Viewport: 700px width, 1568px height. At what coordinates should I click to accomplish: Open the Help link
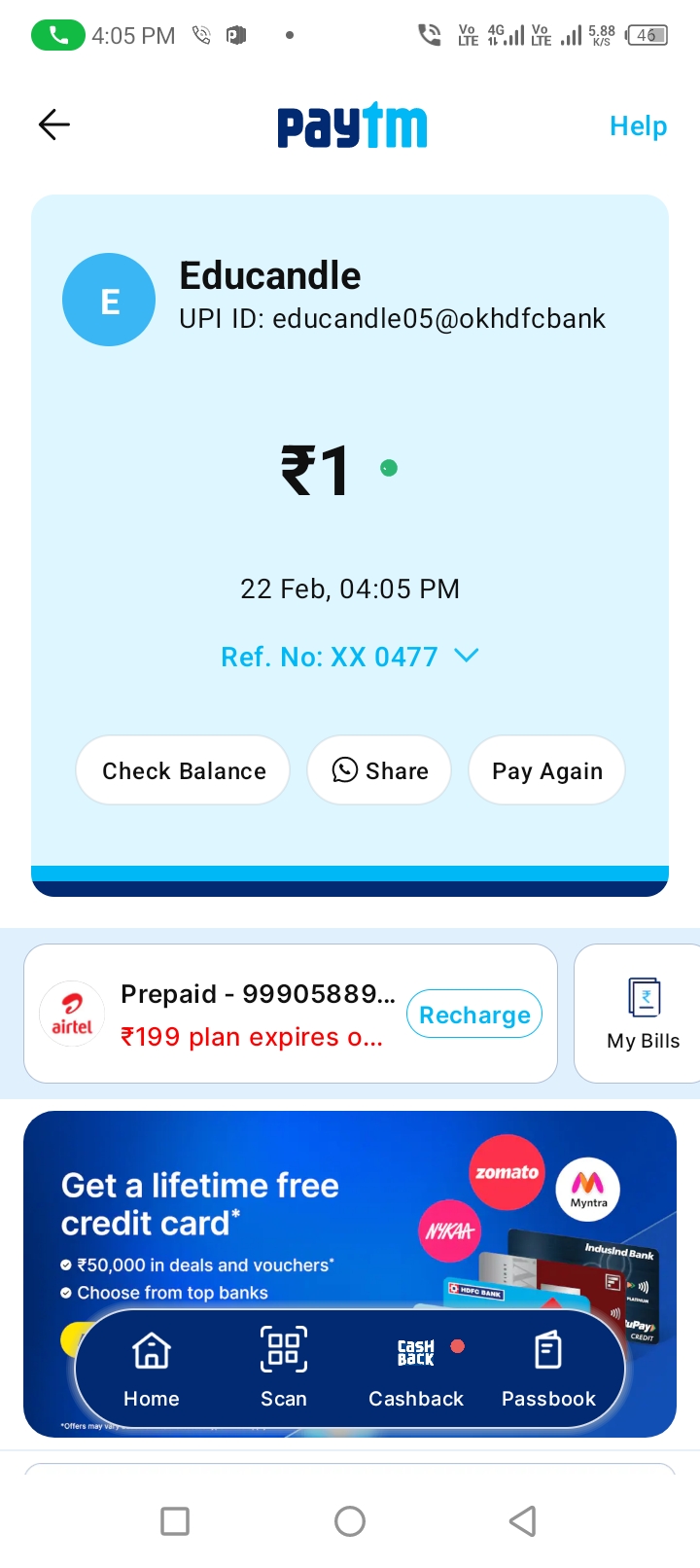click(x=638, y=125)
